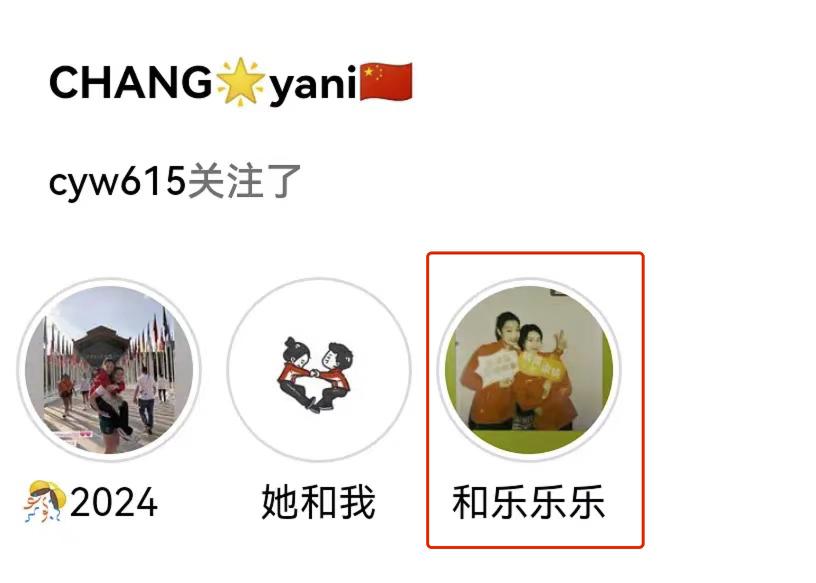View followers including cyw615
The image size is (816, 583).
[x=176, y=183]
